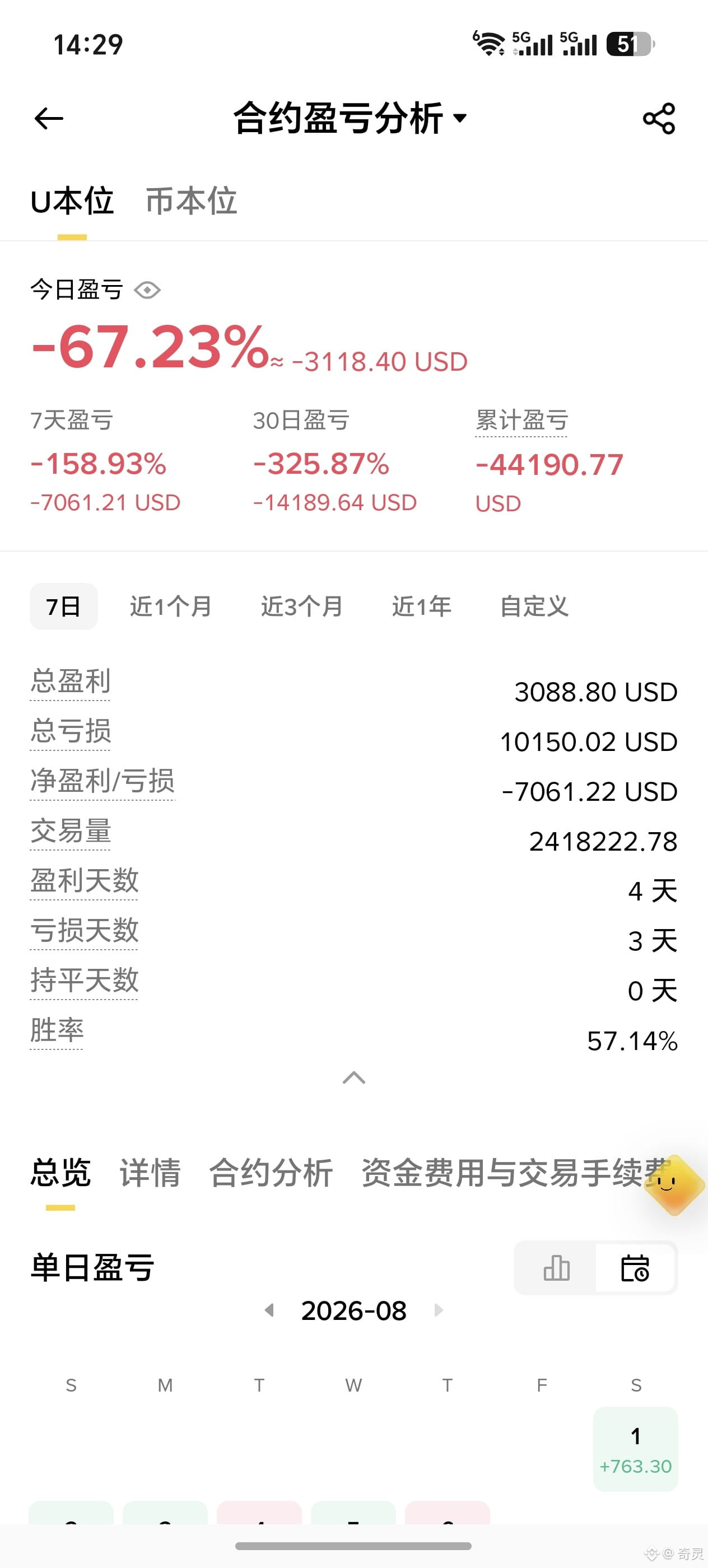Hide today's PnL with the eye icon

pyautogui.click(x=147, y=290)
